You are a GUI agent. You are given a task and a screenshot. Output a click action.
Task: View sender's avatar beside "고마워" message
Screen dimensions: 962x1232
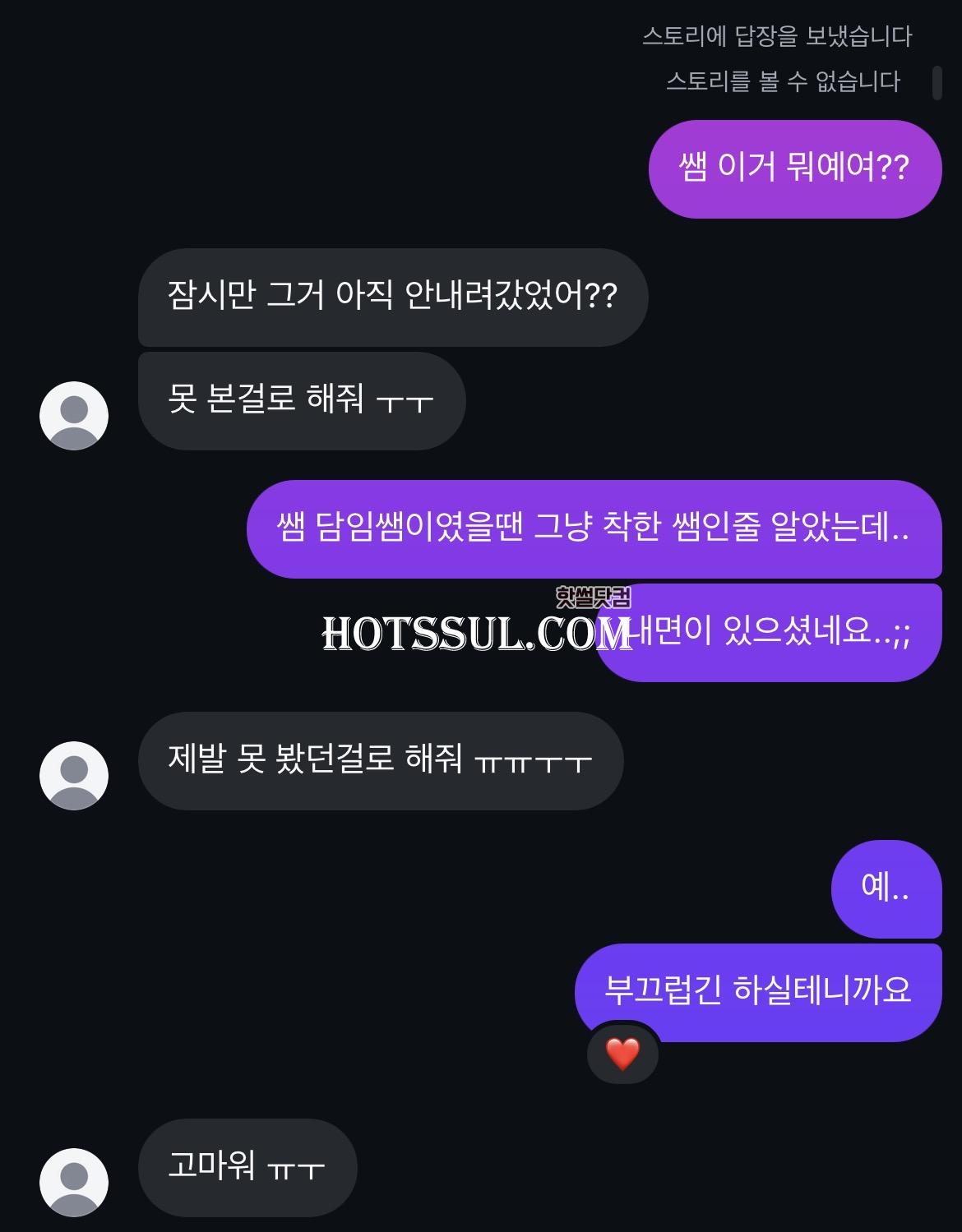click(x=74, y=1182)
